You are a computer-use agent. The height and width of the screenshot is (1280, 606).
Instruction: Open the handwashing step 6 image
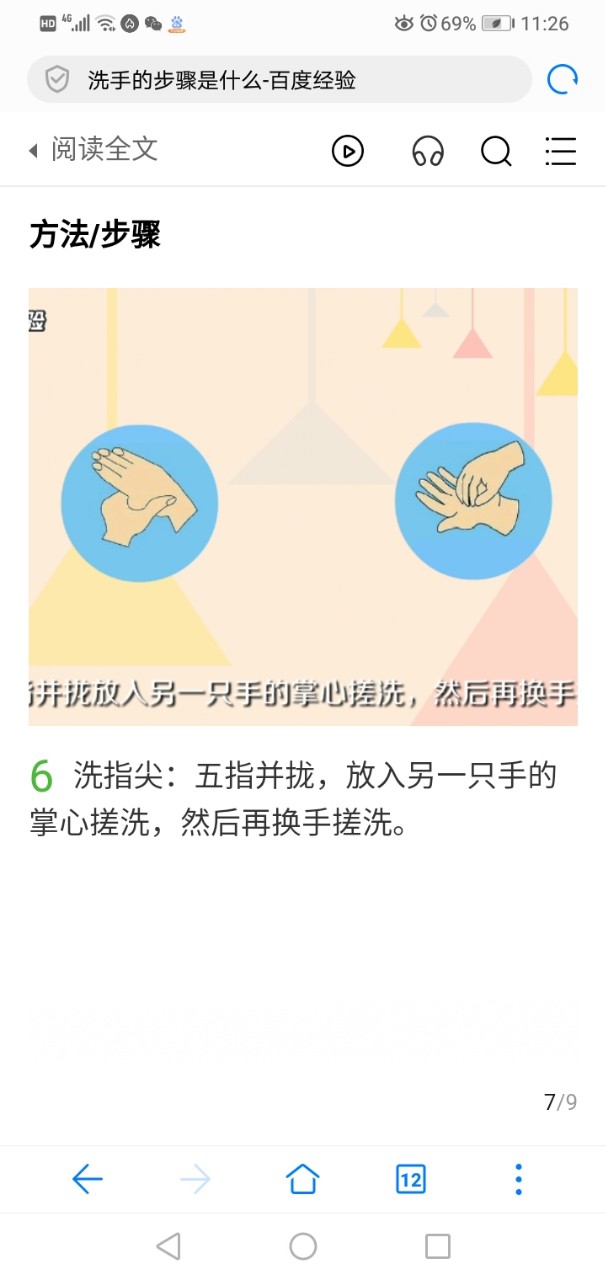pyautogui.click(x=303, y=506)
